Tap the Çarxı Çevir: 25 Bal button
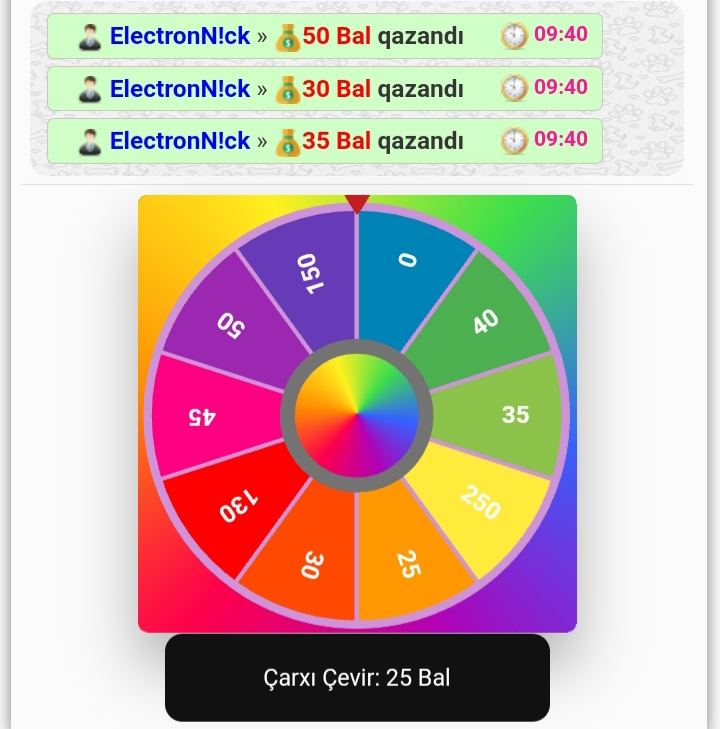Image resolution: width=720 pixels, height=729 pixels. point(357,677)
